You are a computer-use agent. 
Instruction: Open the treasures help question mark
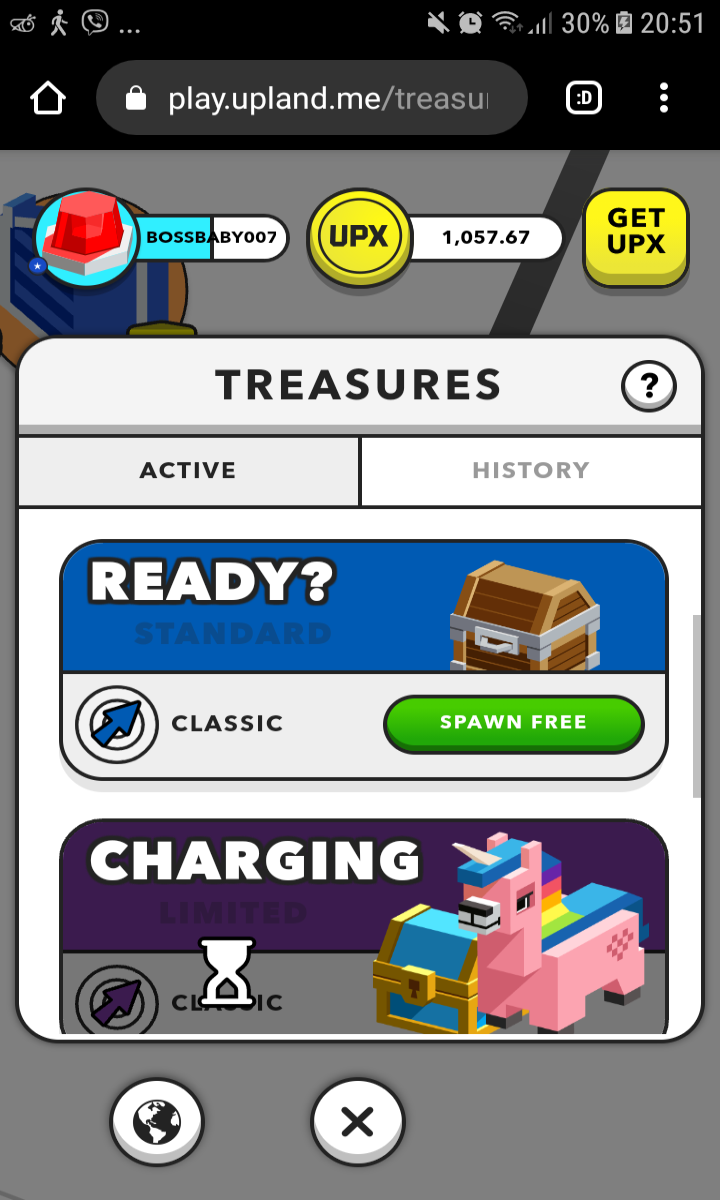tap(648, 385)
